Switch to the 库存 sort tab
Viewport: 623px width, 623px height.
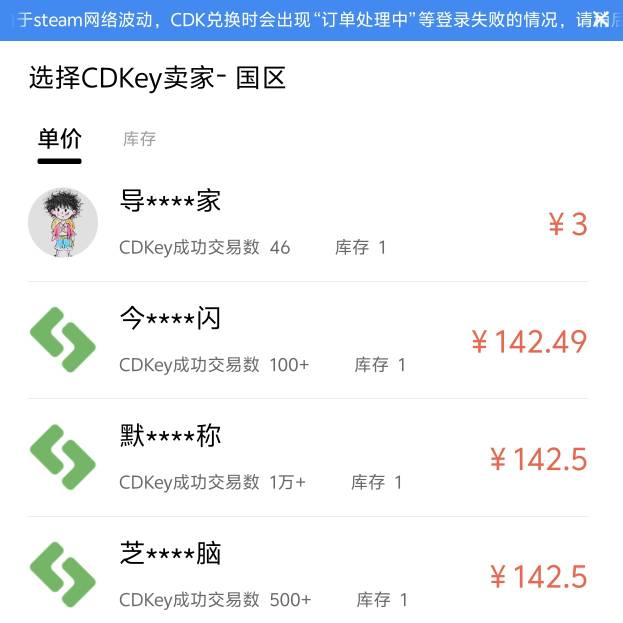[x=139, y=139]
